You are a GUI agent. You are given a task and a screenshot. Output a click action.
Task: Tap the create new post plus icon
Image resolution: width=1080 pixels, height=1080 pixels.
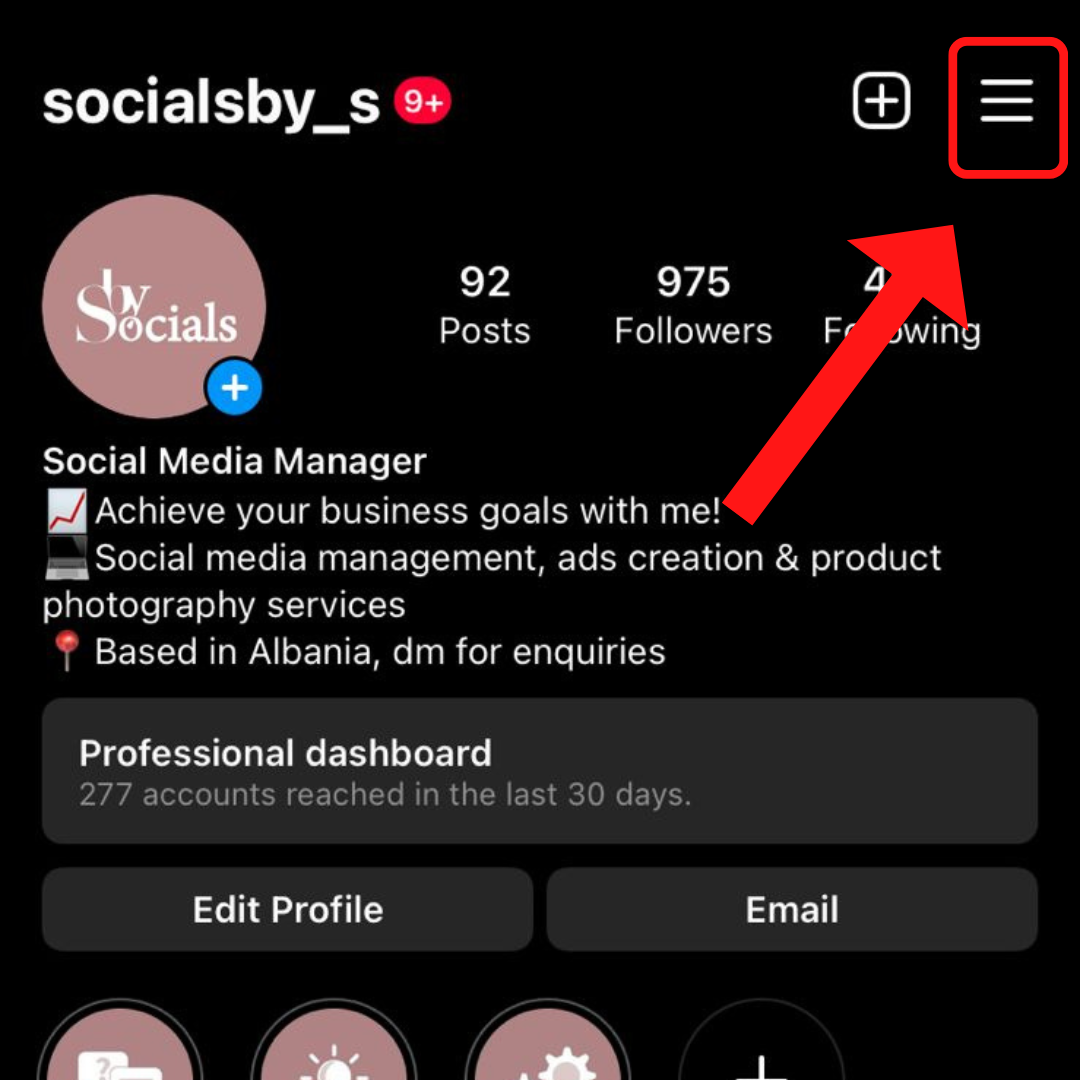[881, 102]
